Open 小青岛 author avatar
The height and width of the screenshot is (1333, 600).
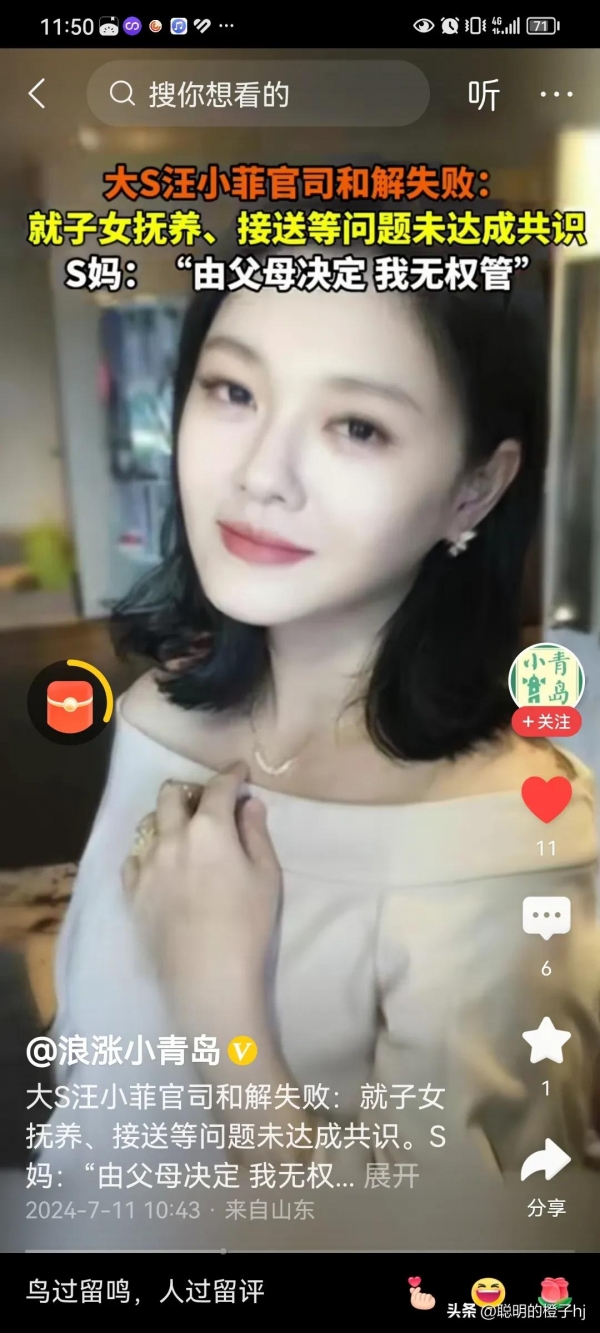click(x=546, y=677)
